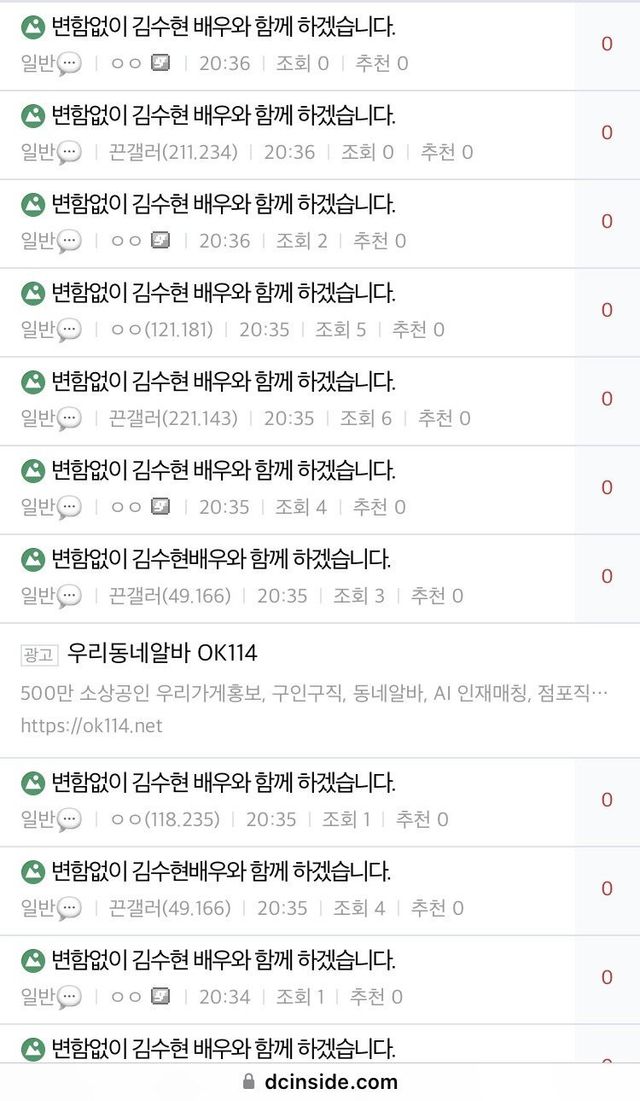Image resolution: width=640 pixels, height=1101 pixels.
Task: Tap the dcinside.com address bar
Action: tap(320, 1082)
